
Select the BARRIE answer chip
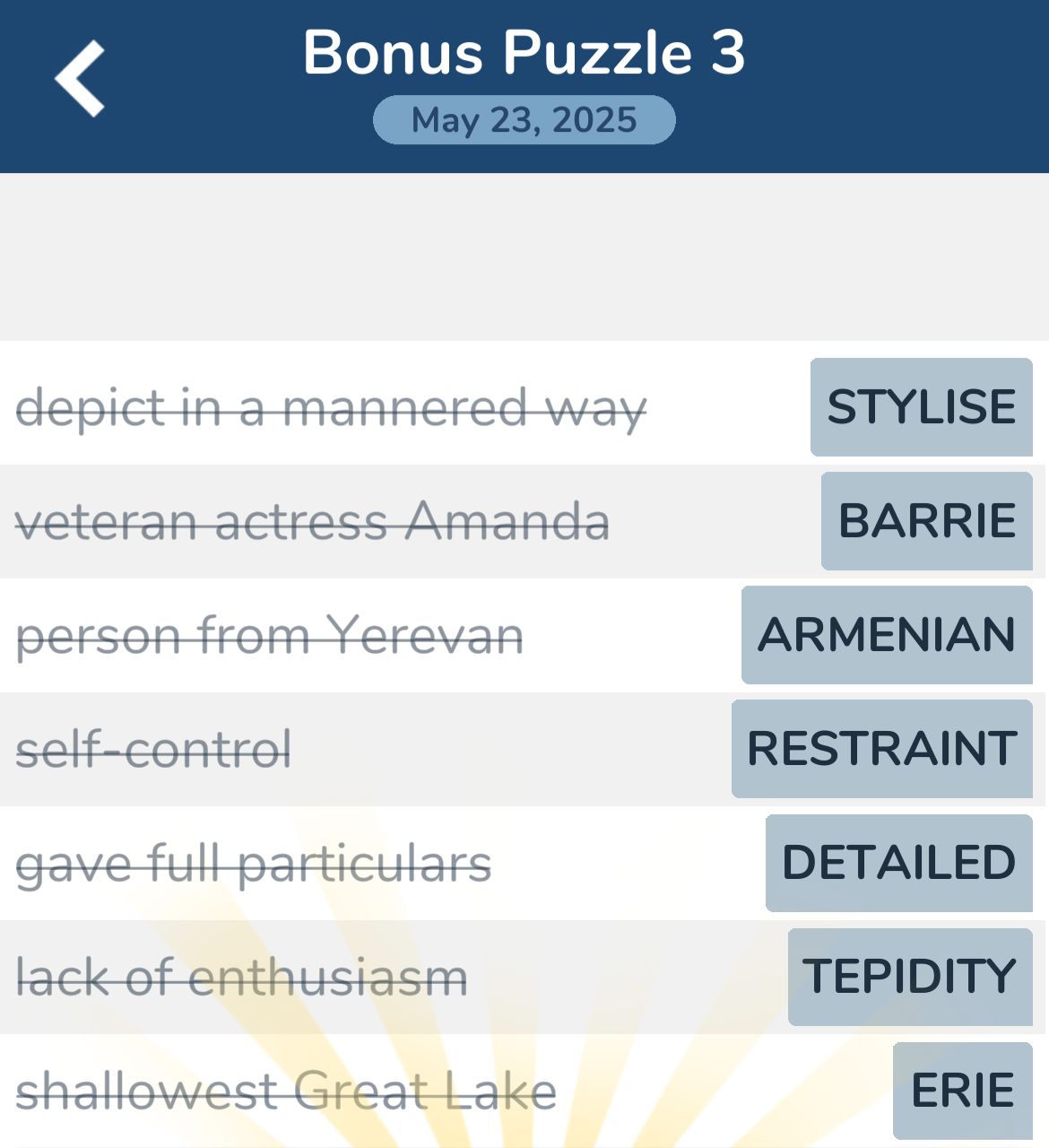tap(926, 521)
